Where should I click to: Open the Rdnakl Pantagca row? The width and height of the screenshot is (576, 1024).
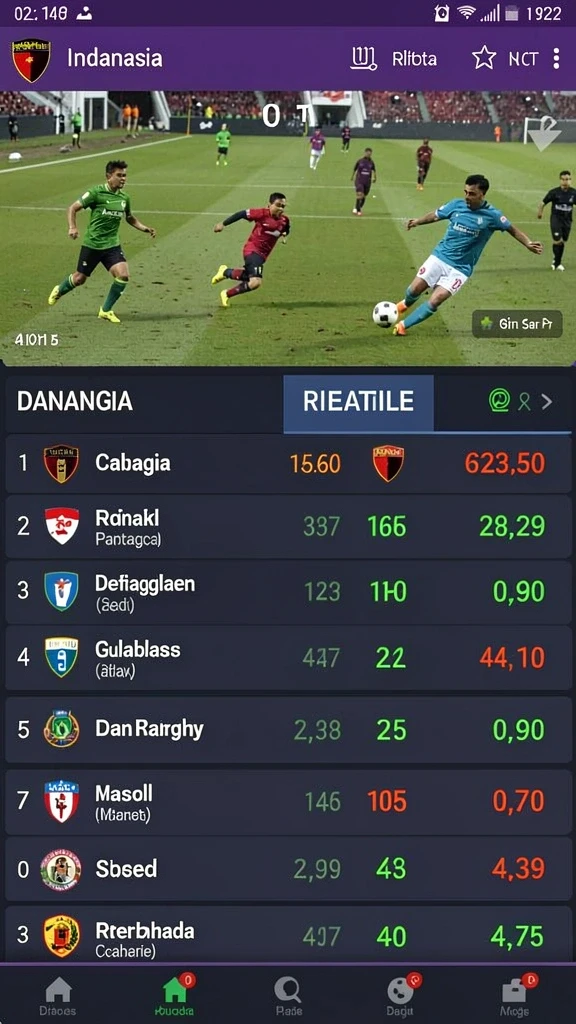point(288,526)
